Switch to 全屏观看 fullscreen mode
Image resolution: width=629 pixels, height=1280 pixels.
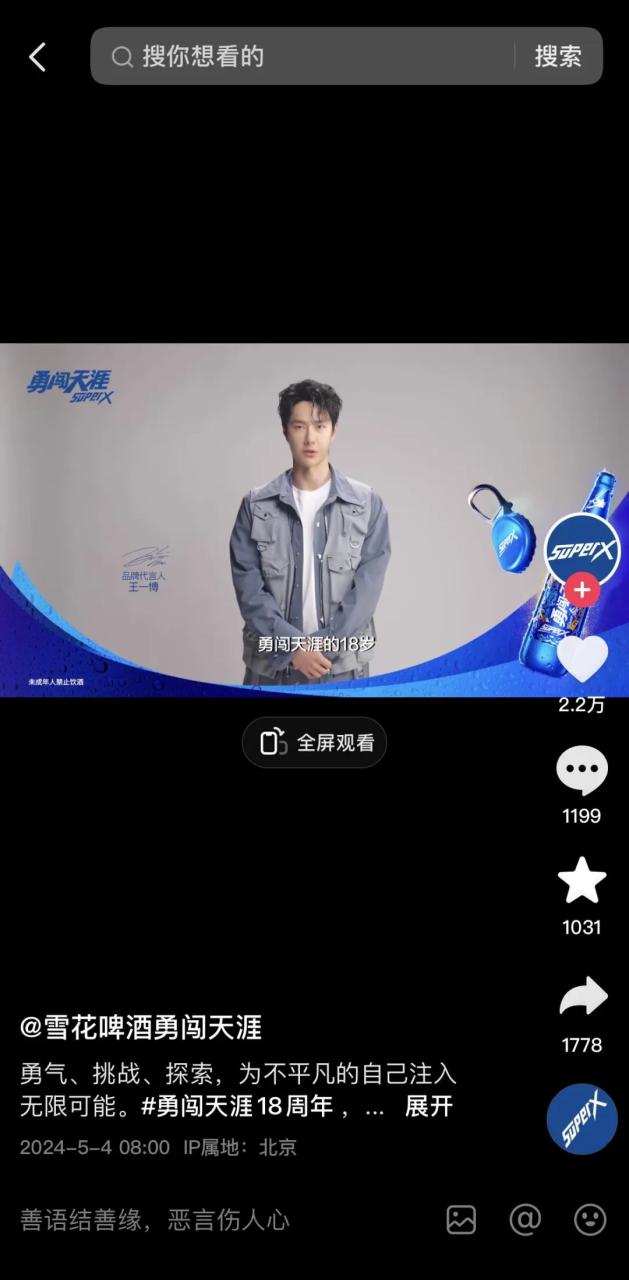[x=314, y=743]
